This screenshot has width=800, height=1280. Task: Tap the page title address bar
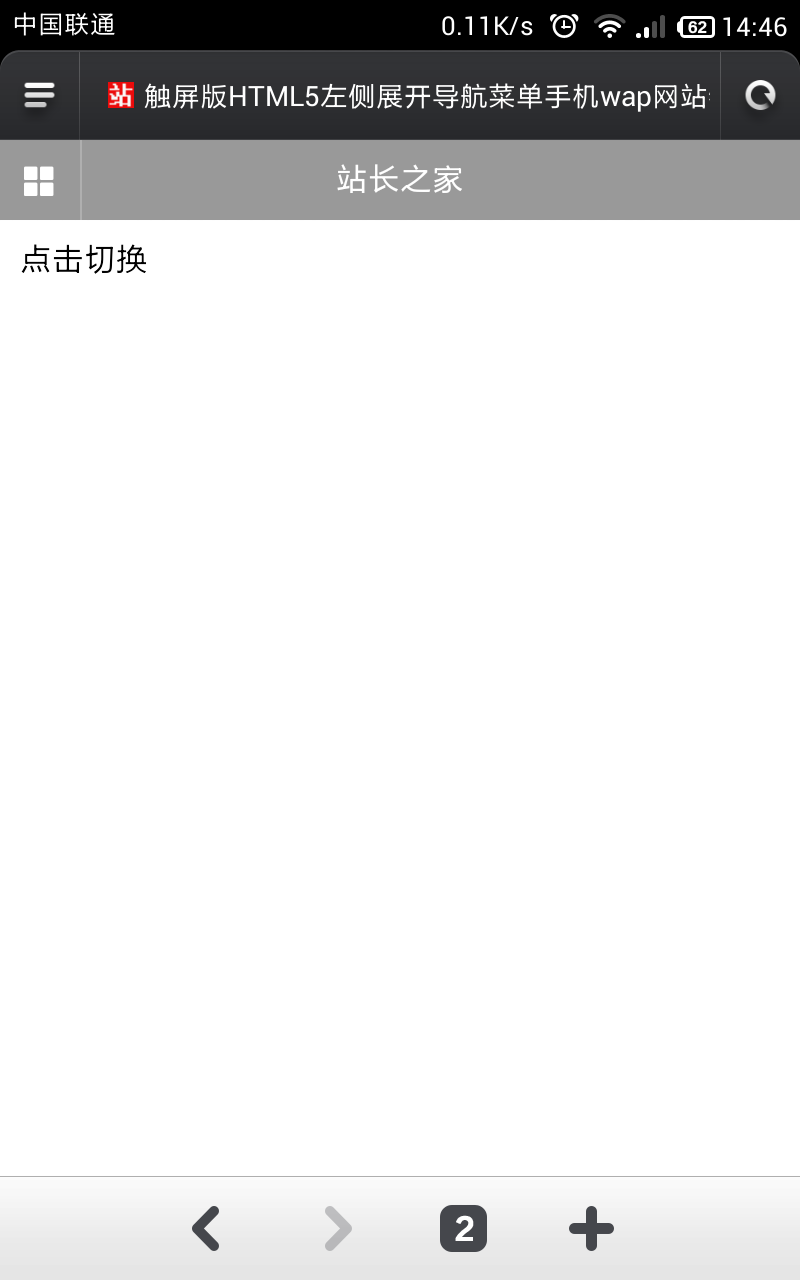pyautogui.click(x=400, y=96)
